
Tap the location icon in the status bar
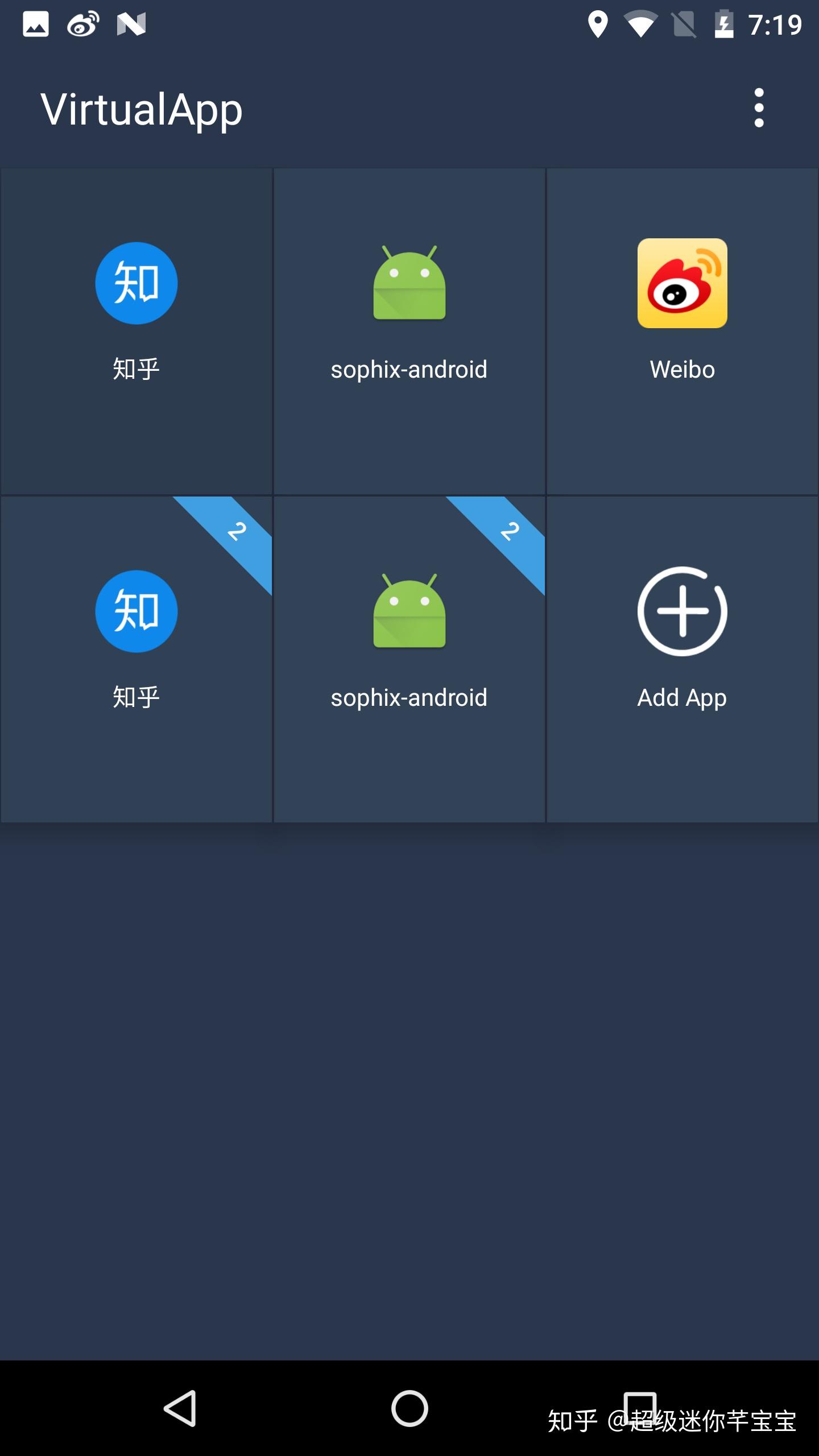pyautogui.click(x=598, y=24)
